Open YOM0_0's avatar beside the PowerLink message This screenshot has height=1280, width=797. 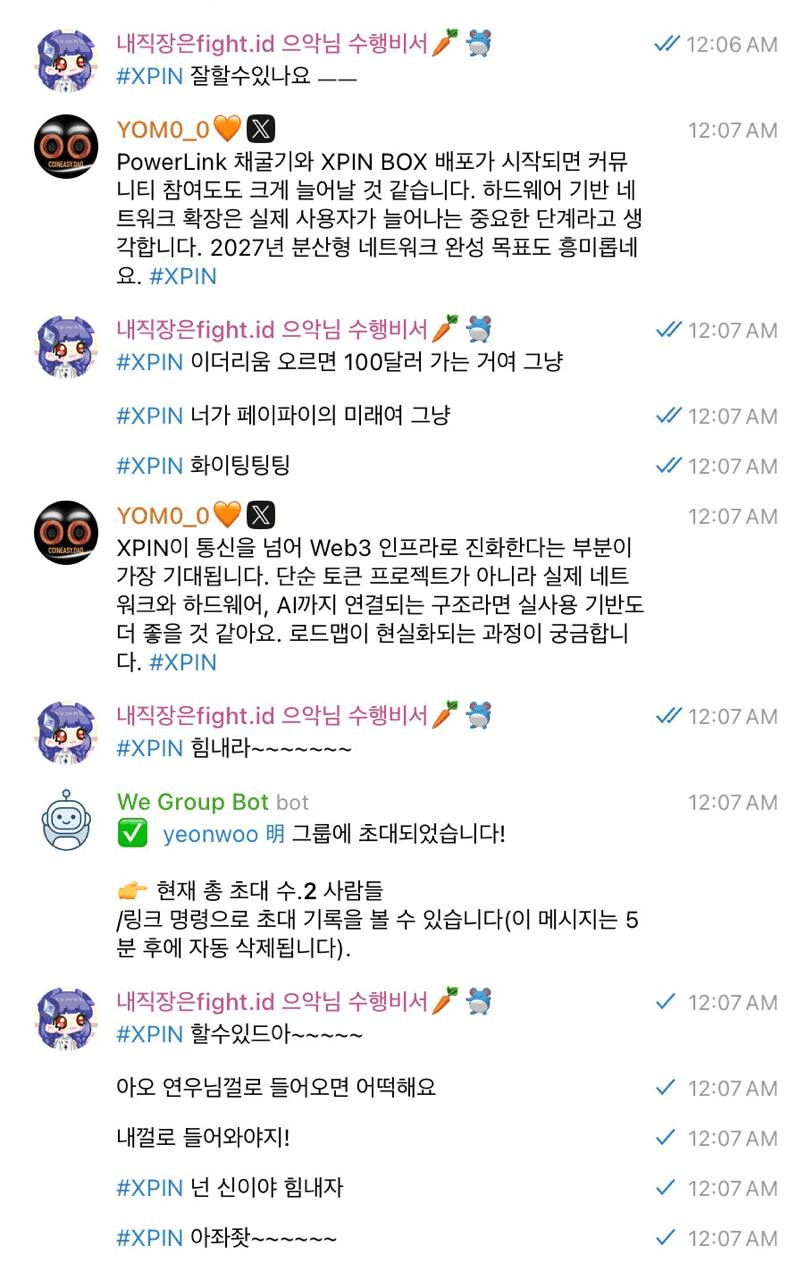coord(66,147)
